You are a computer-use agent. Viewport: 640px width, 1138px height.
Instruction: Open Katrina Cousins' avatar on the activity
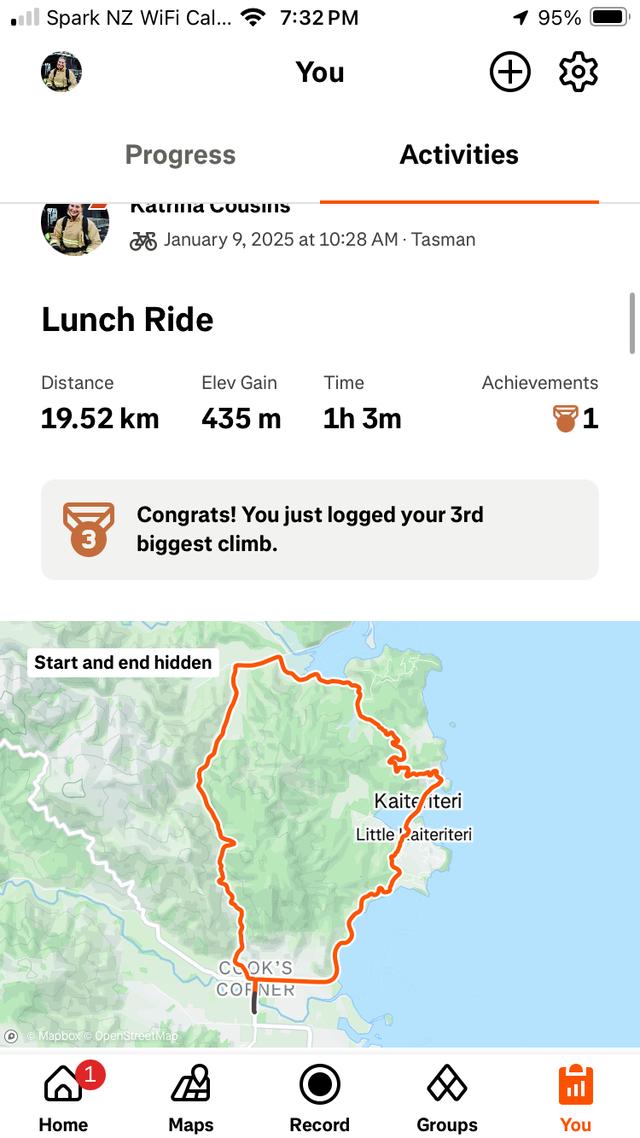click(75, 227)
